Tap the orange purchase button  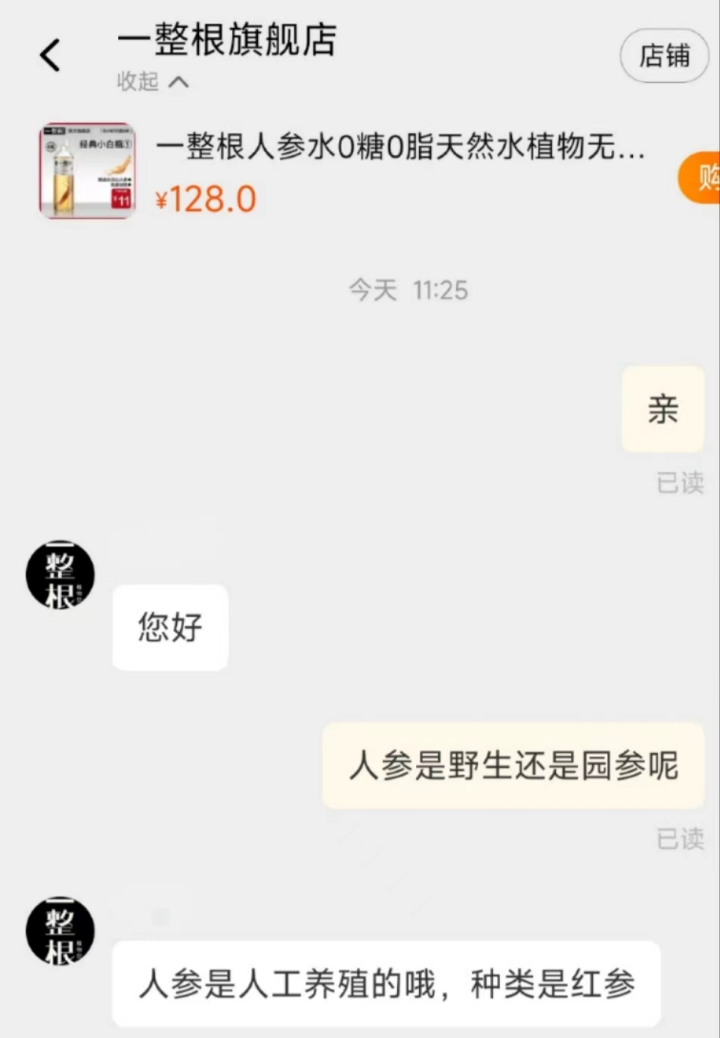(x=702, y=179)
